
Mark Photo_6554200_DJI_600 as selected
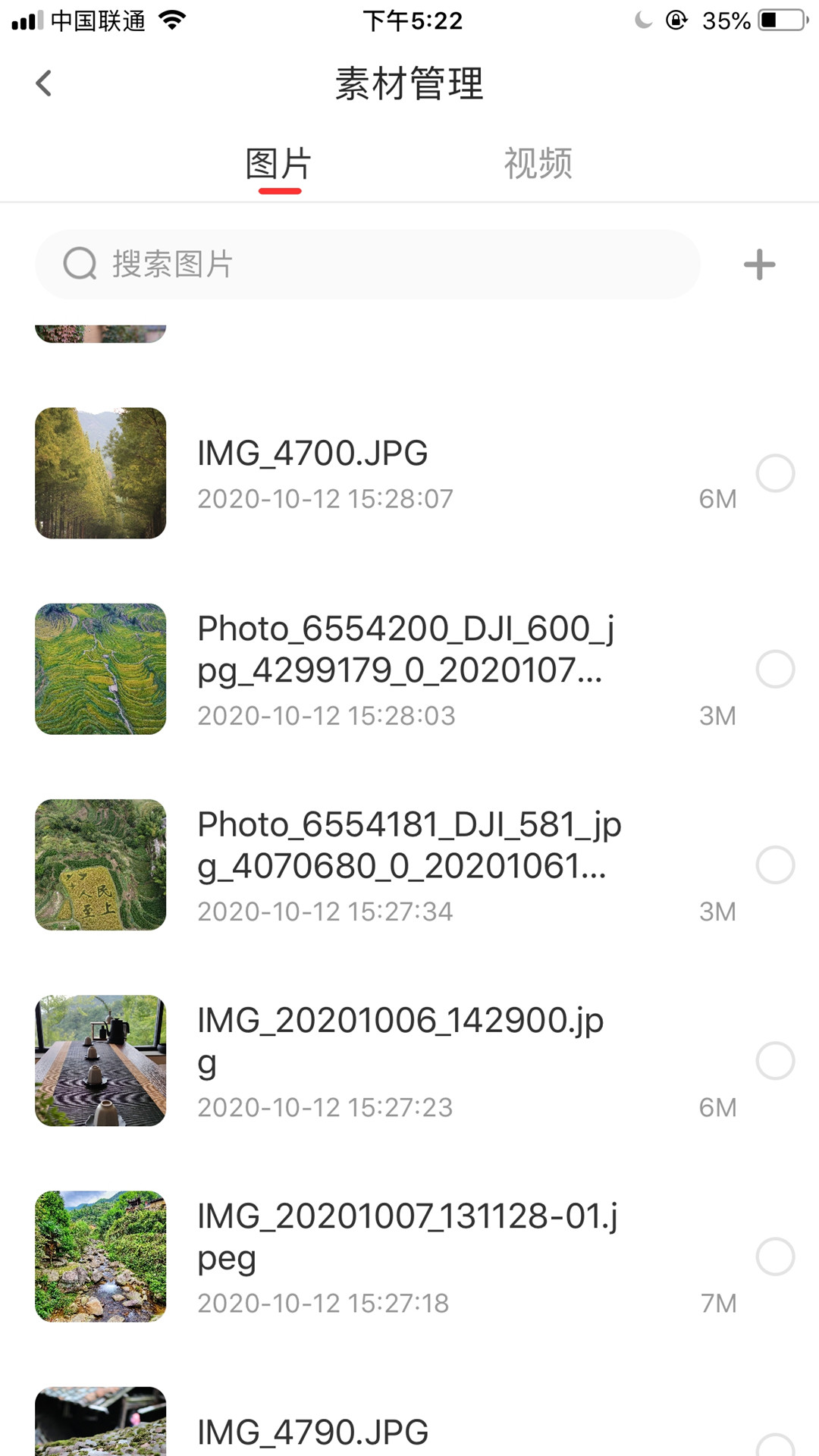776,669
